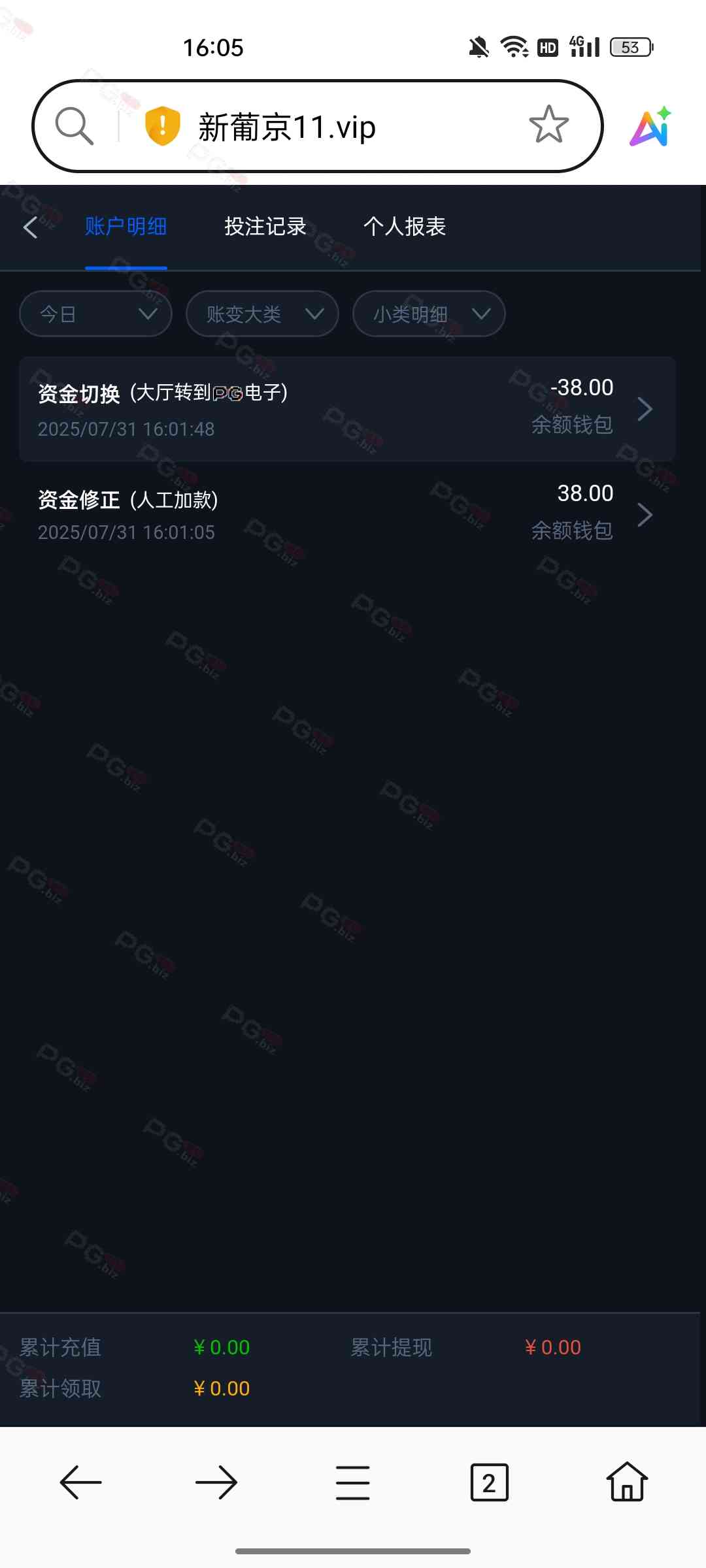Go to the browser home page

(627, 1482)
